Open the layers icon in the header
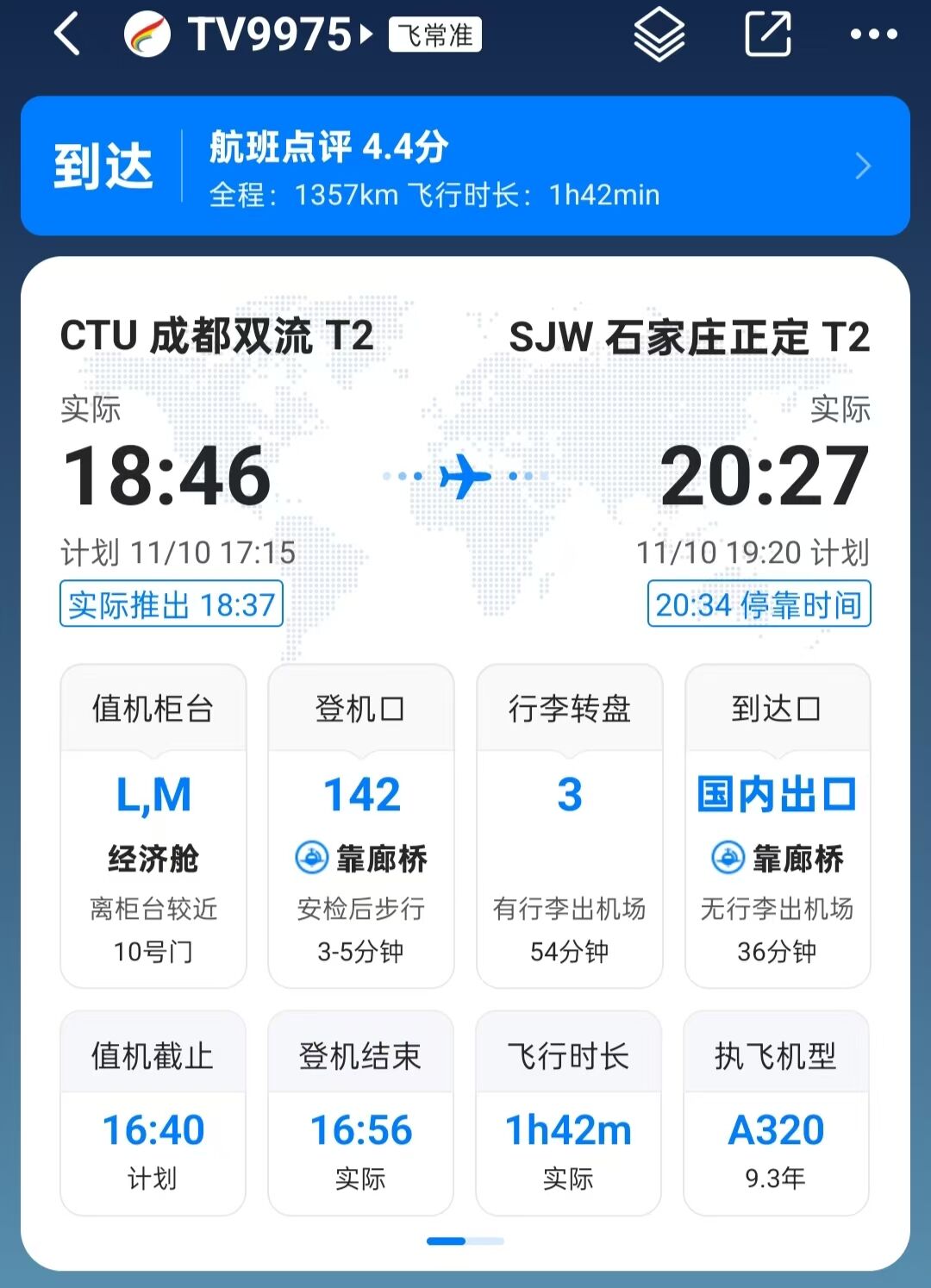931x1288 pixels. 659,36
